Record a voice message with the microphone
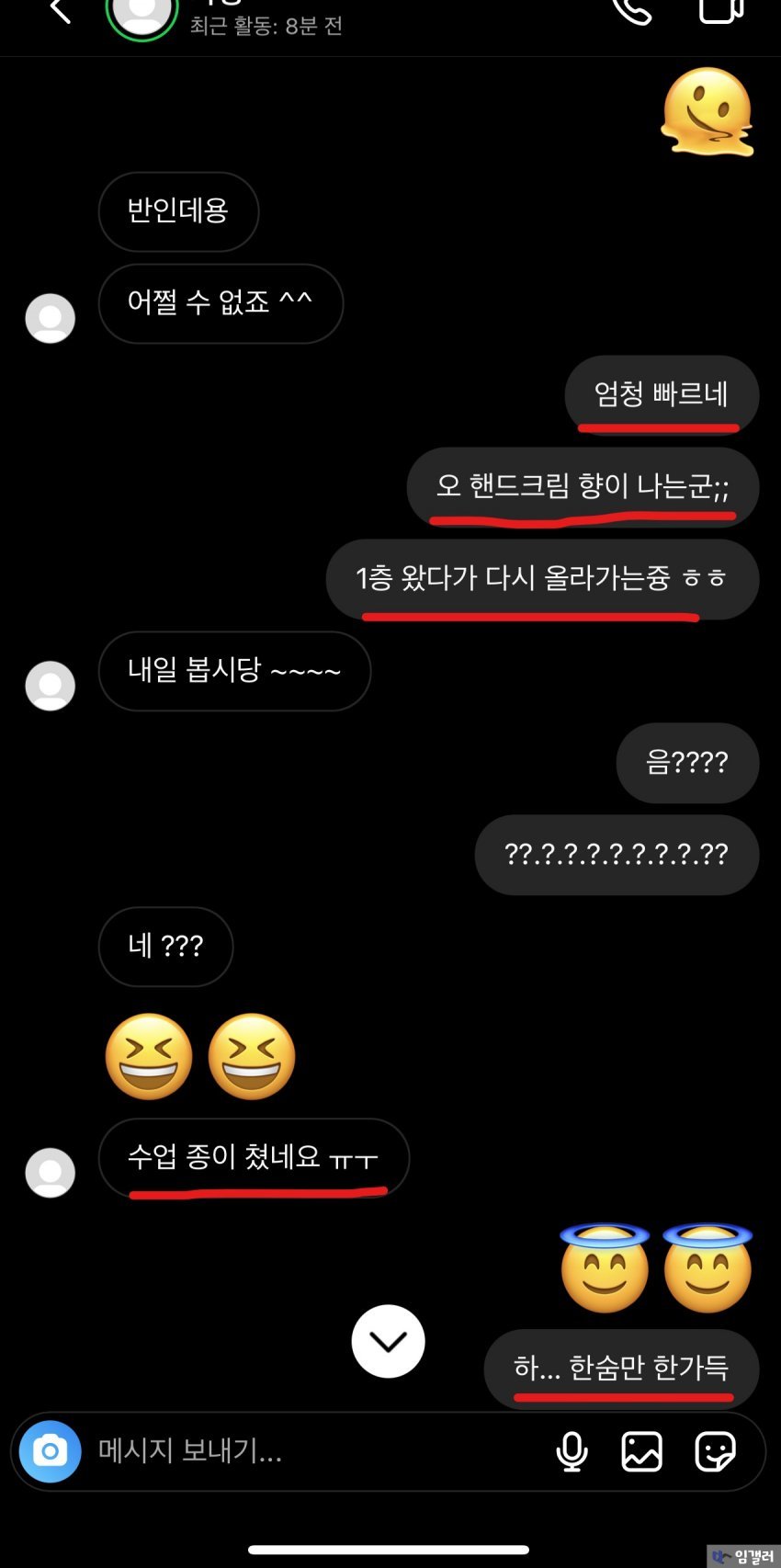Viewport: 781px width, 1568px height. (572, 1451)
